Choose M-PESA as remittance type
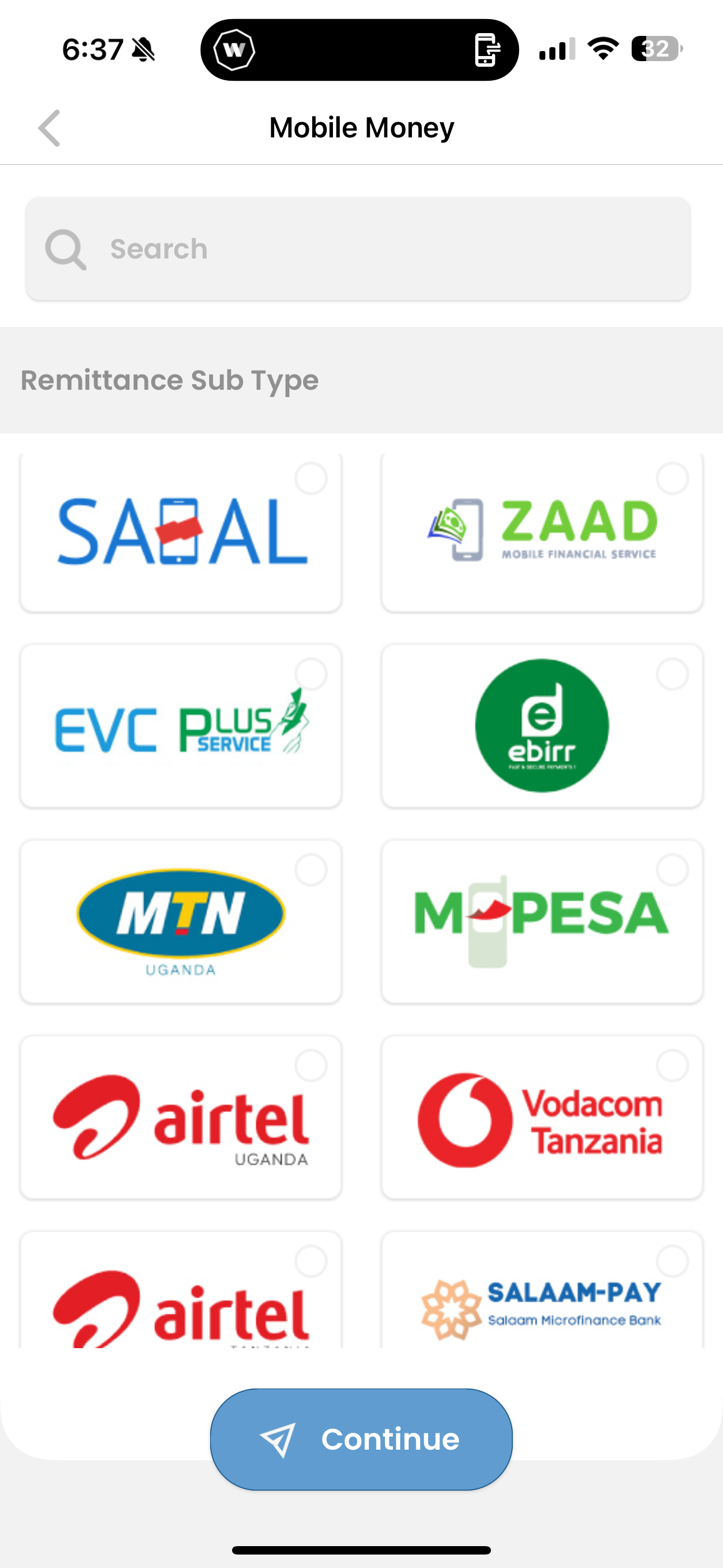The image size is (723, 1568). 541,921
